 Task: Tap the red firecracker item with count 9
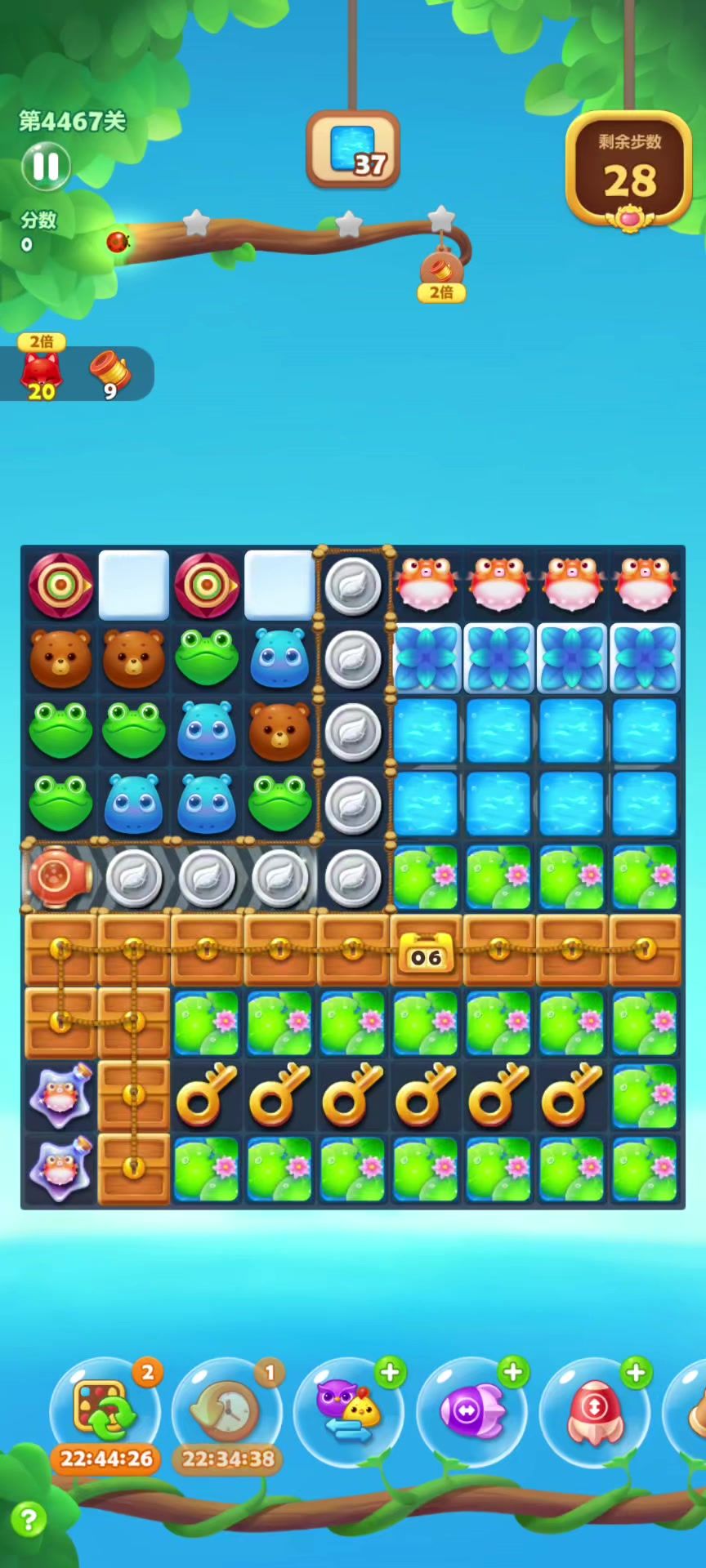pyautogui.click(x=109, y=373)
